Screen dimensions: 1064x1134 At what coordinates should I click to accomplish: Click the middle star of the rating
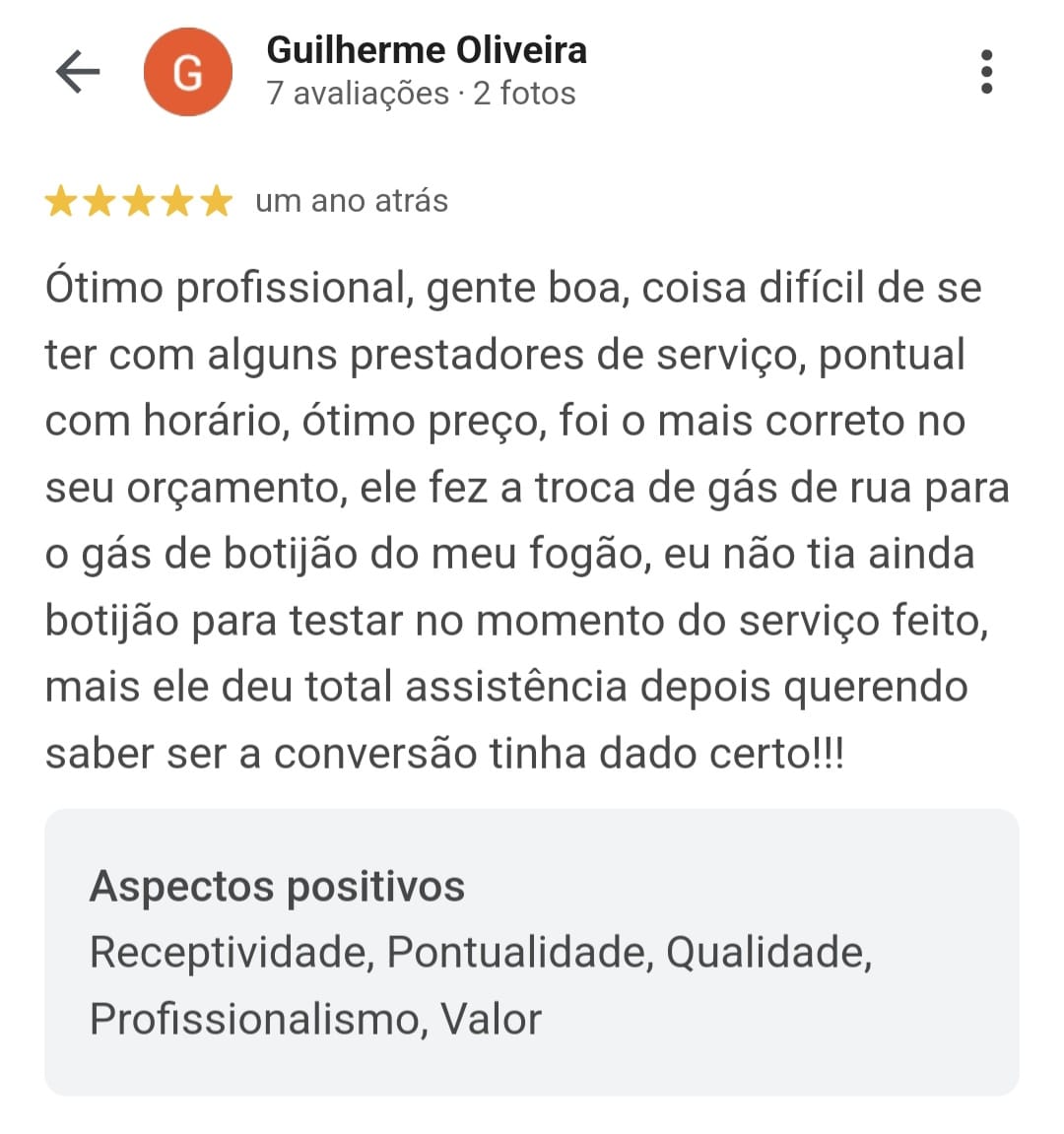pyautogui.click(x=139, y=200)
